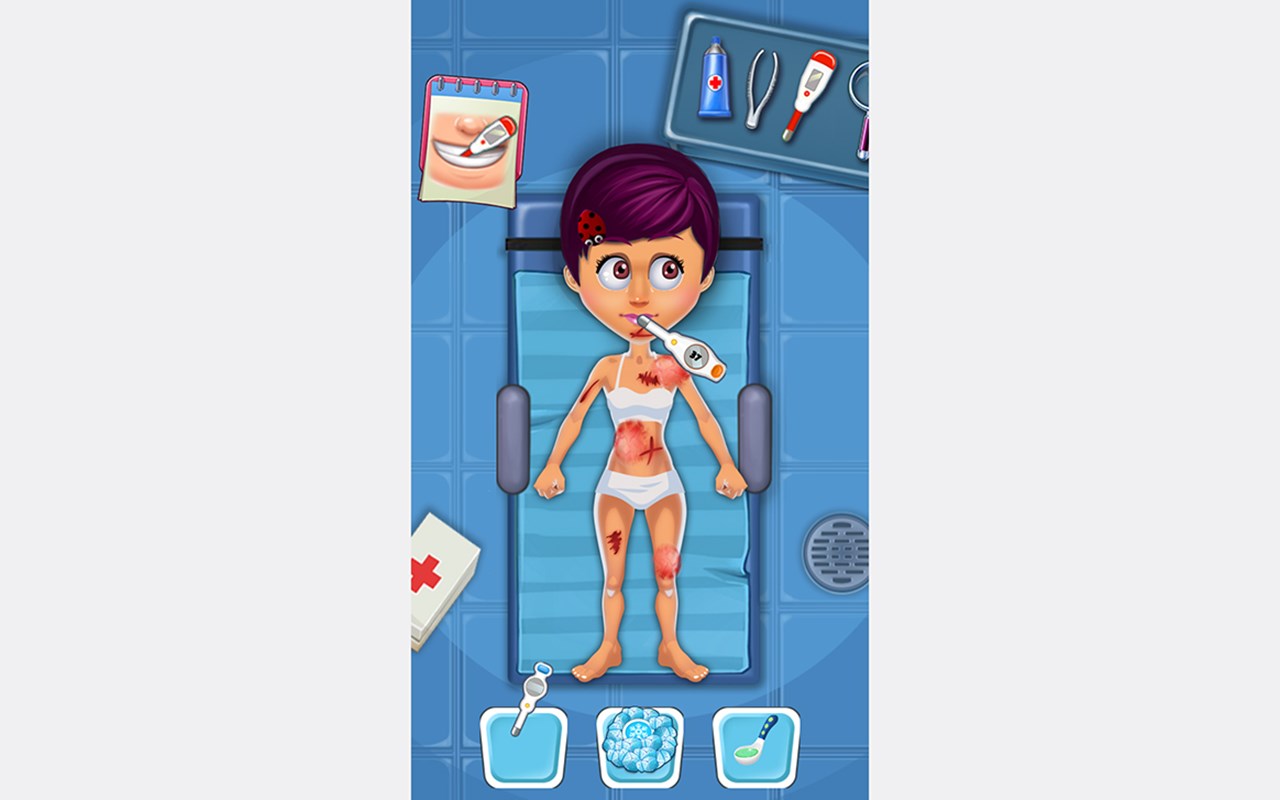Select the thermometer in the tool tray
The width and height of the screenshot is (1280, 800).
pyautogui.click(x=808, y=93)
